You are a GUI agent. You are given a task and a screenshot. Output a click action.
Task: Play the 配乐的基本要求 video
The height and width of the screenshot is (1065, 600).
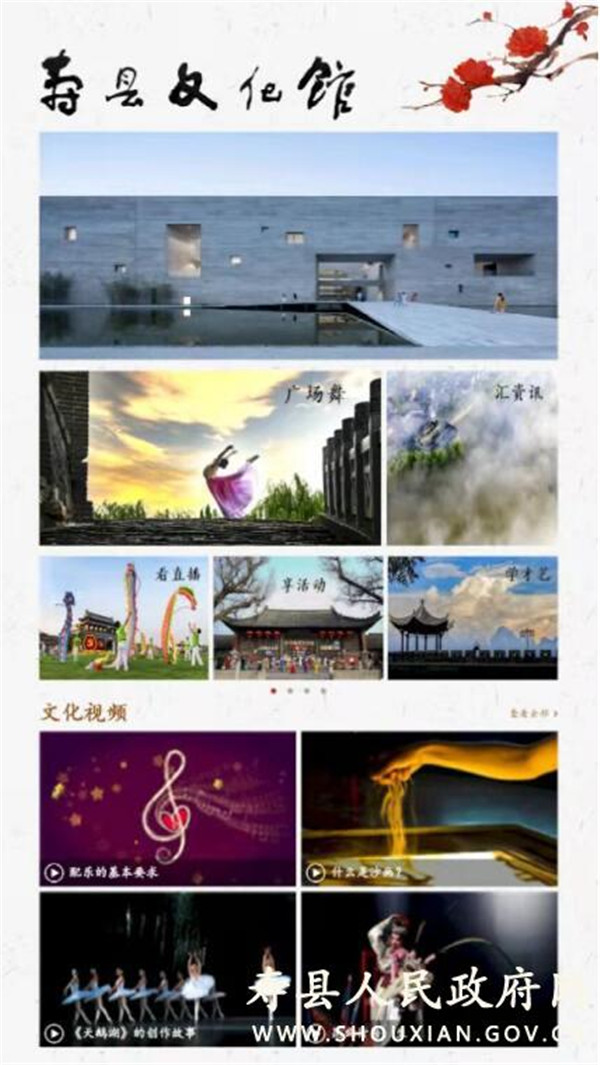[168, 808]
